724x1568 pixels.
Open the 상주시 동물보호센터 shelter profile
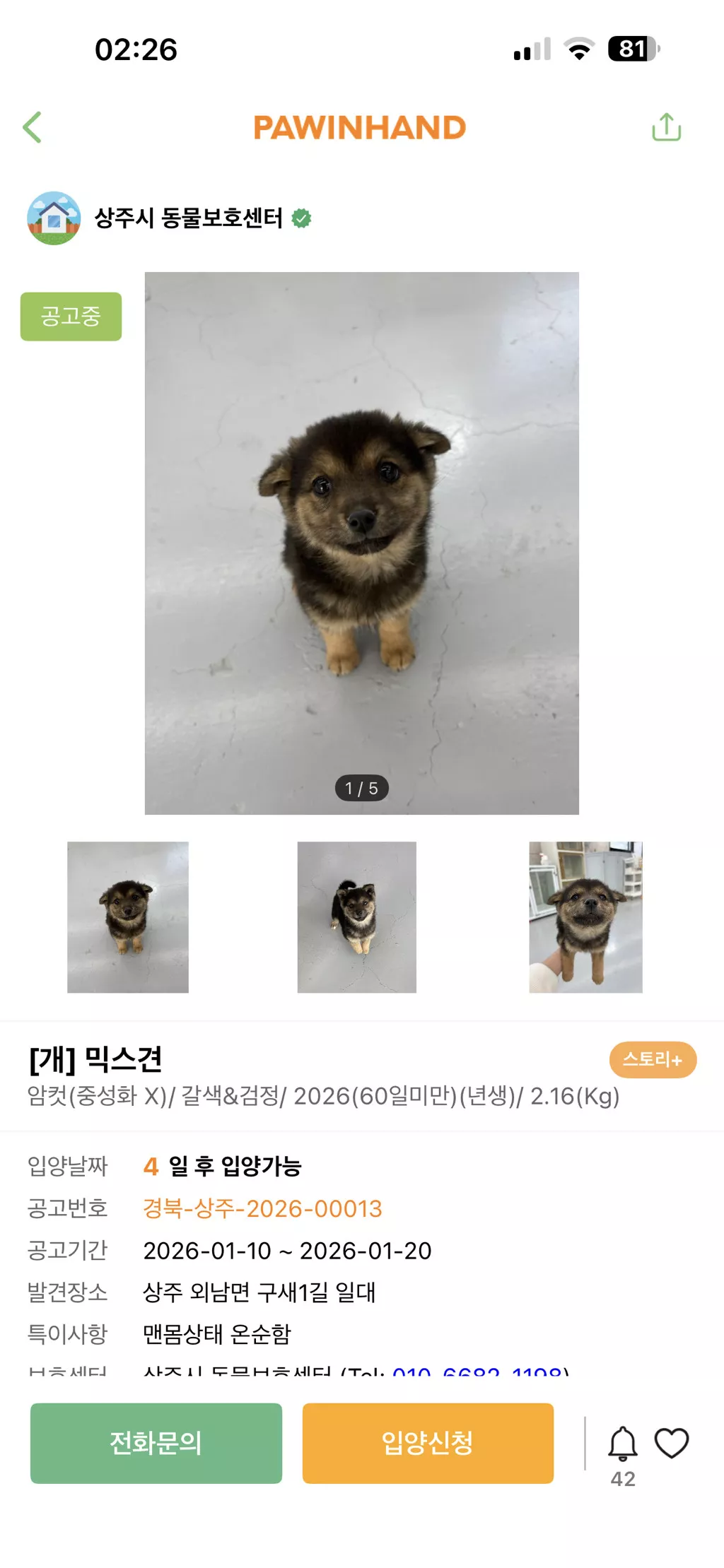[x=188, y=218]
